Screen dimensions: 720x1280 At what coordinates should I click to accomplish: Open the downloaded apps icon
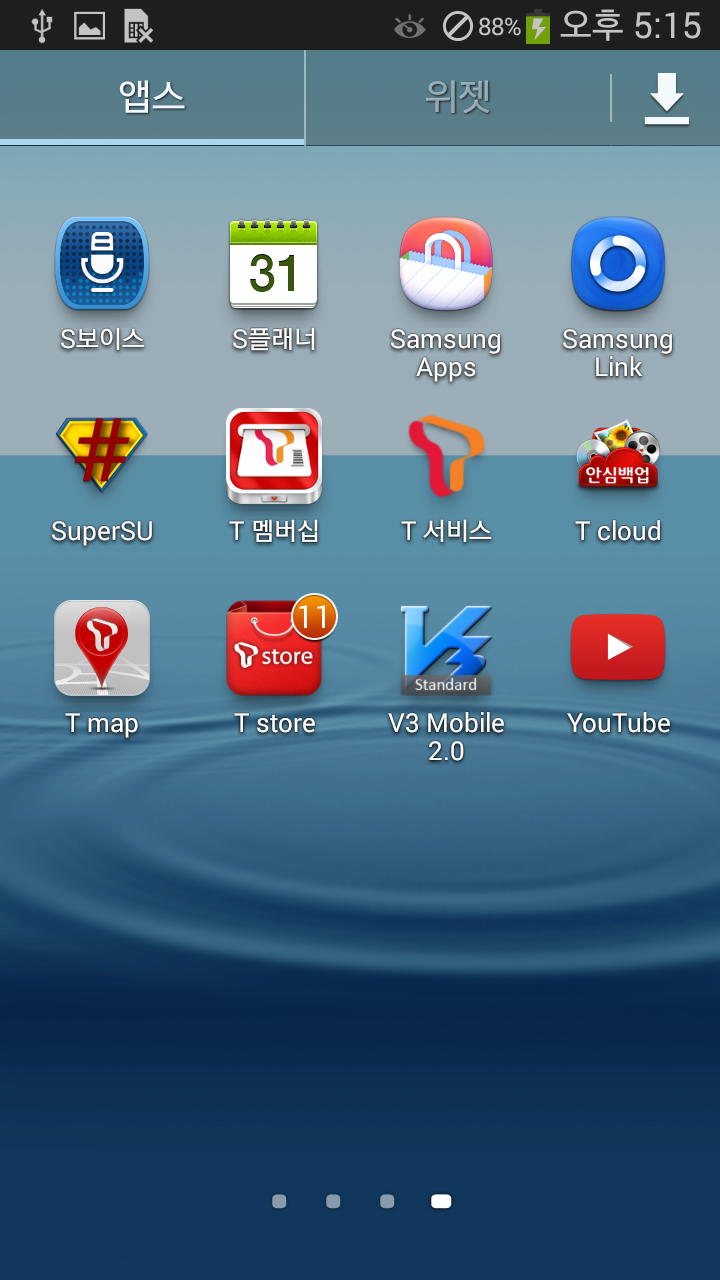coord(666,98)
